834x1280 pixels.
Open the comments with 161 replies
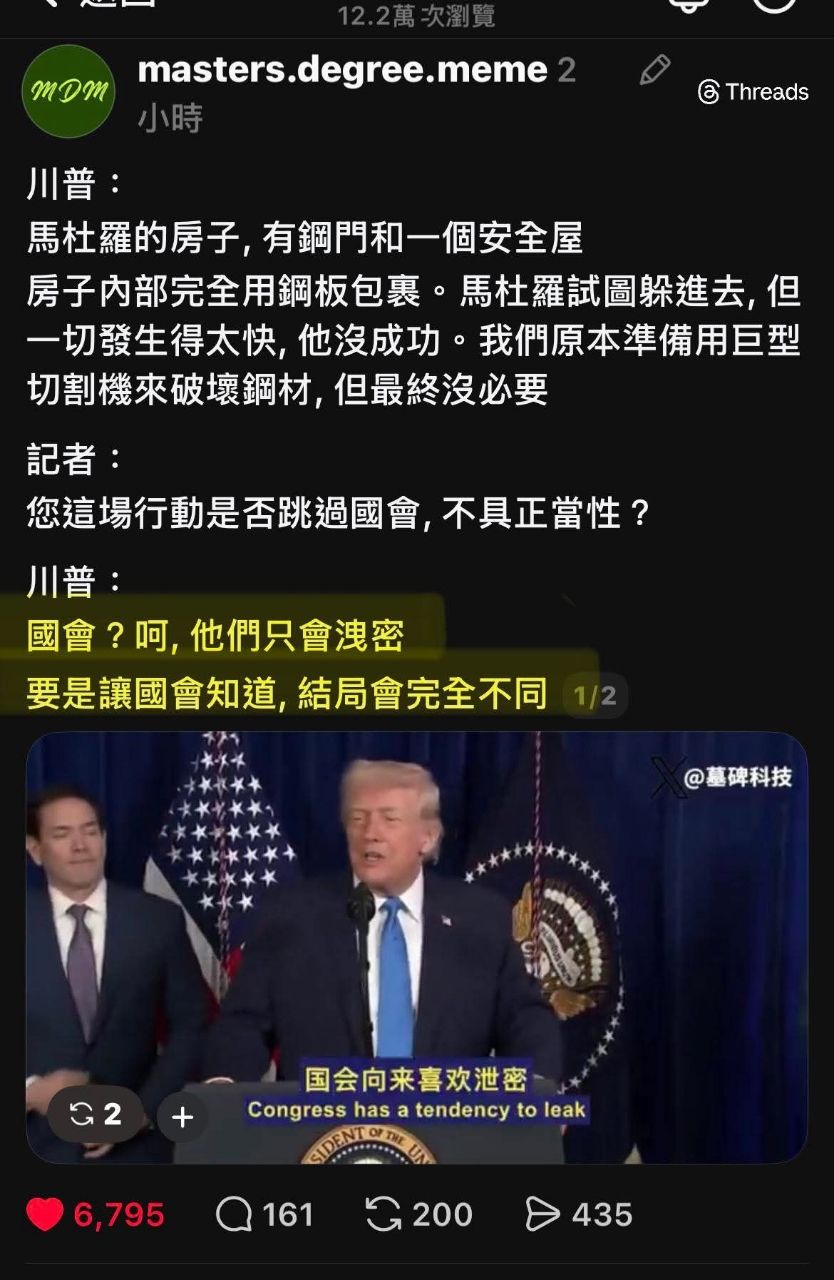coord(265,1214)
